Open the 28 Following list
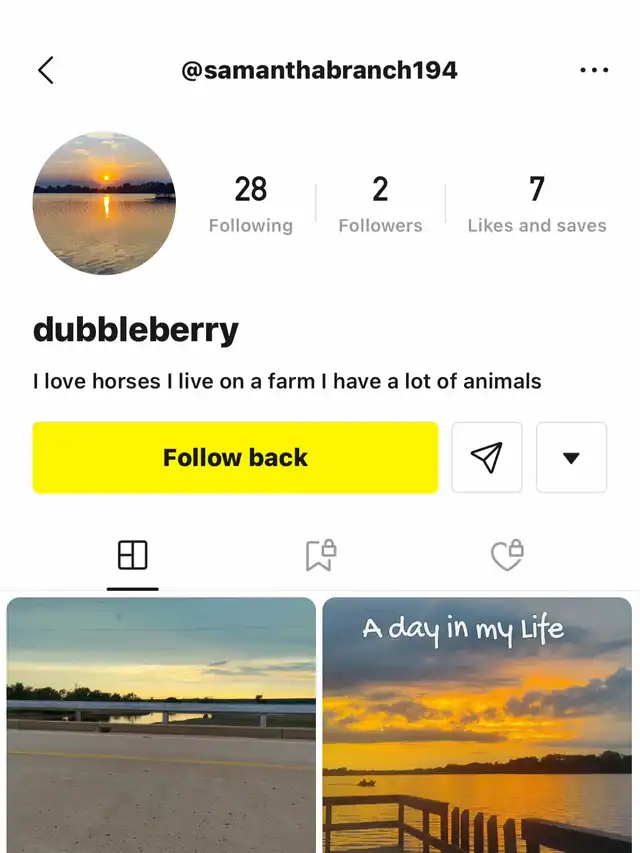Screen dimensions: 640x853 click(251, 203)
